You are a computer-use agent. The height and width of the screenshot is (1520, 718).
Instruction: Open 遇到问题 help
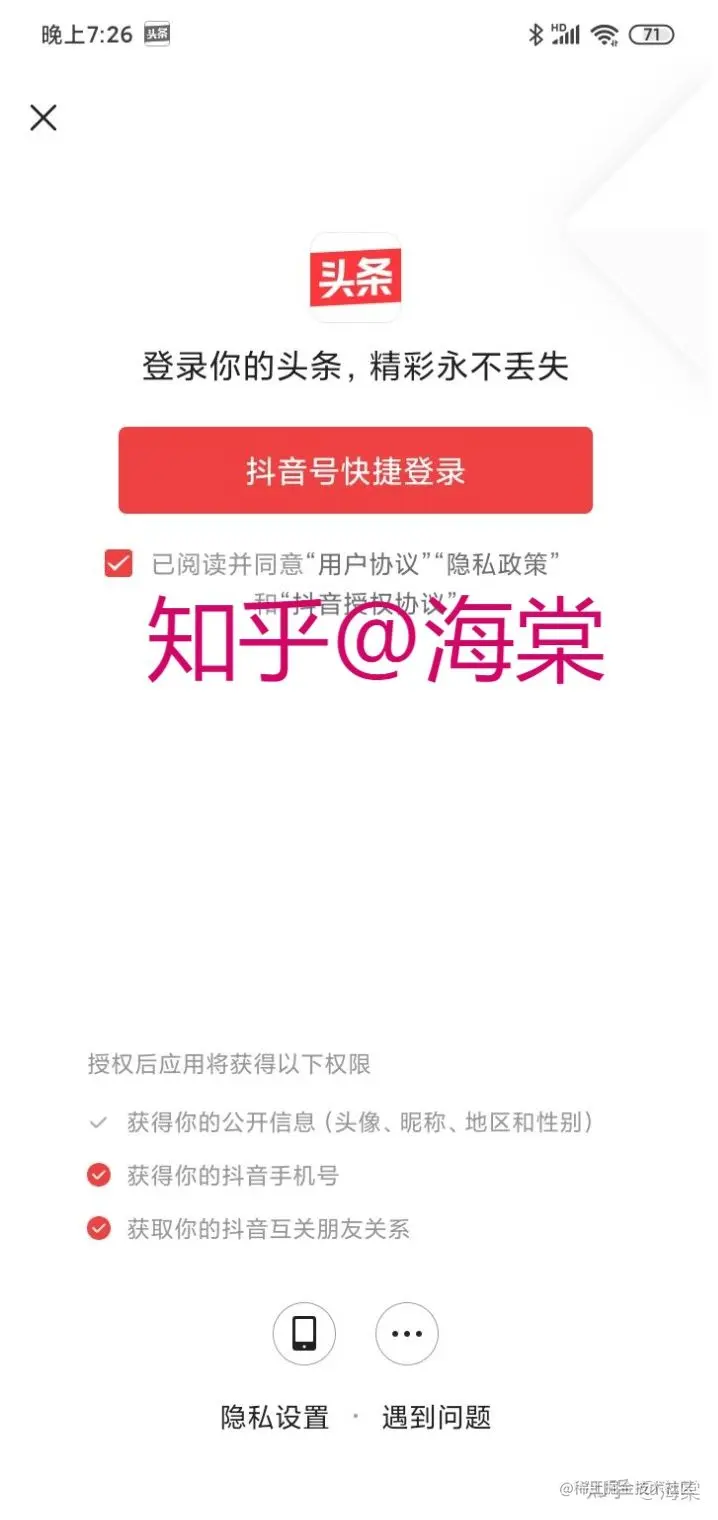click(x=436, y=1417)
